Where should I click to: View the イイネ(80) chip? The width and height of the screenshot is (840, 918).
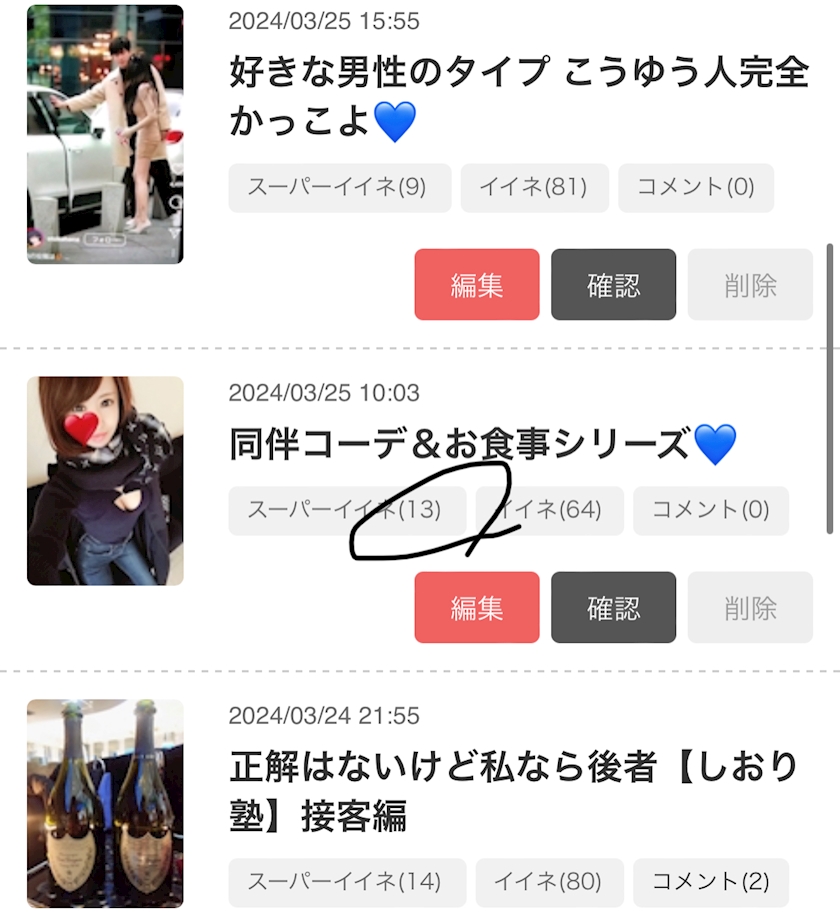[x=549, y=882]
